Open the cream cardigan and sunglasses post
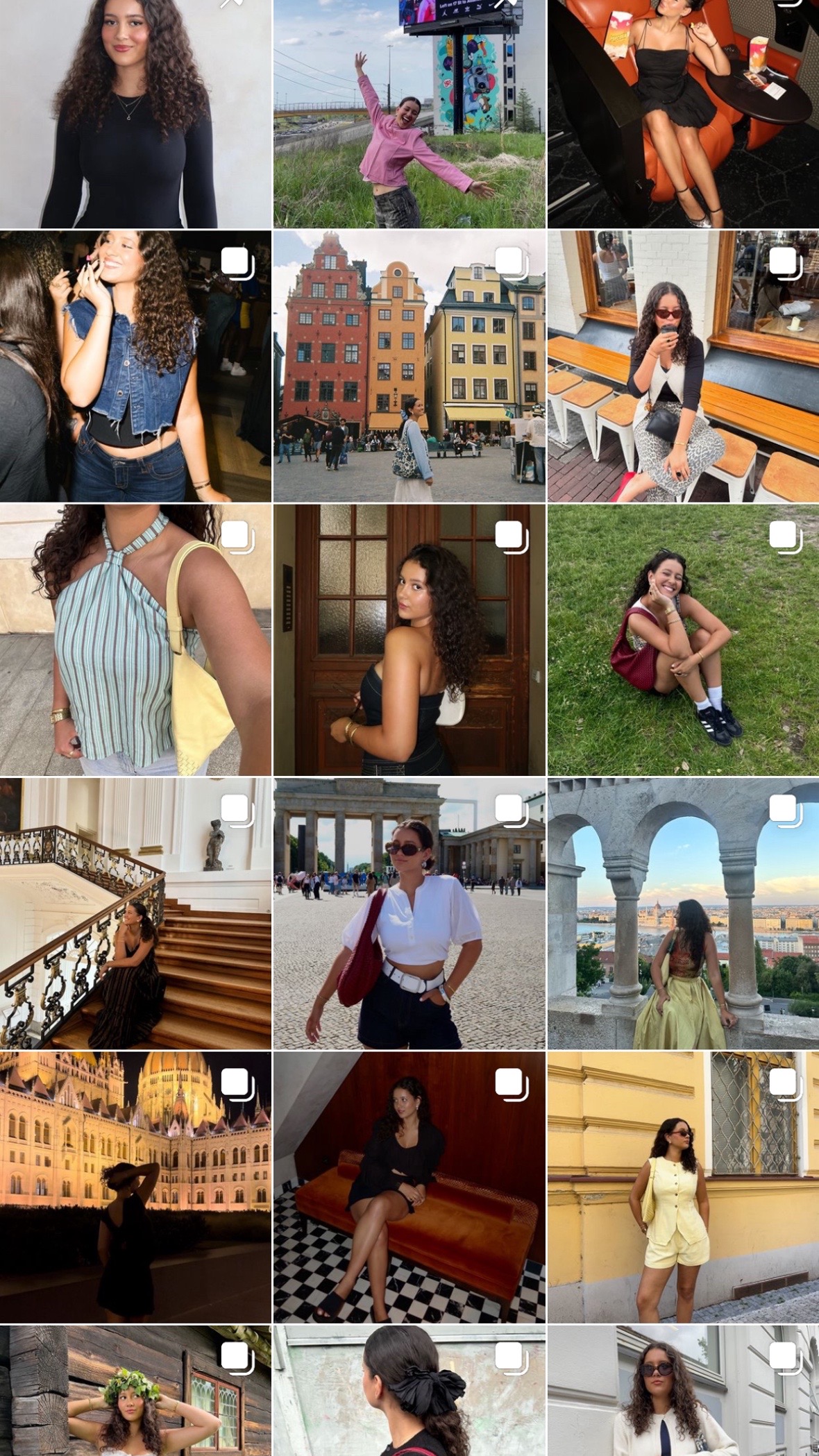This screenshot has height=1456, width=819. point(683,1390)
